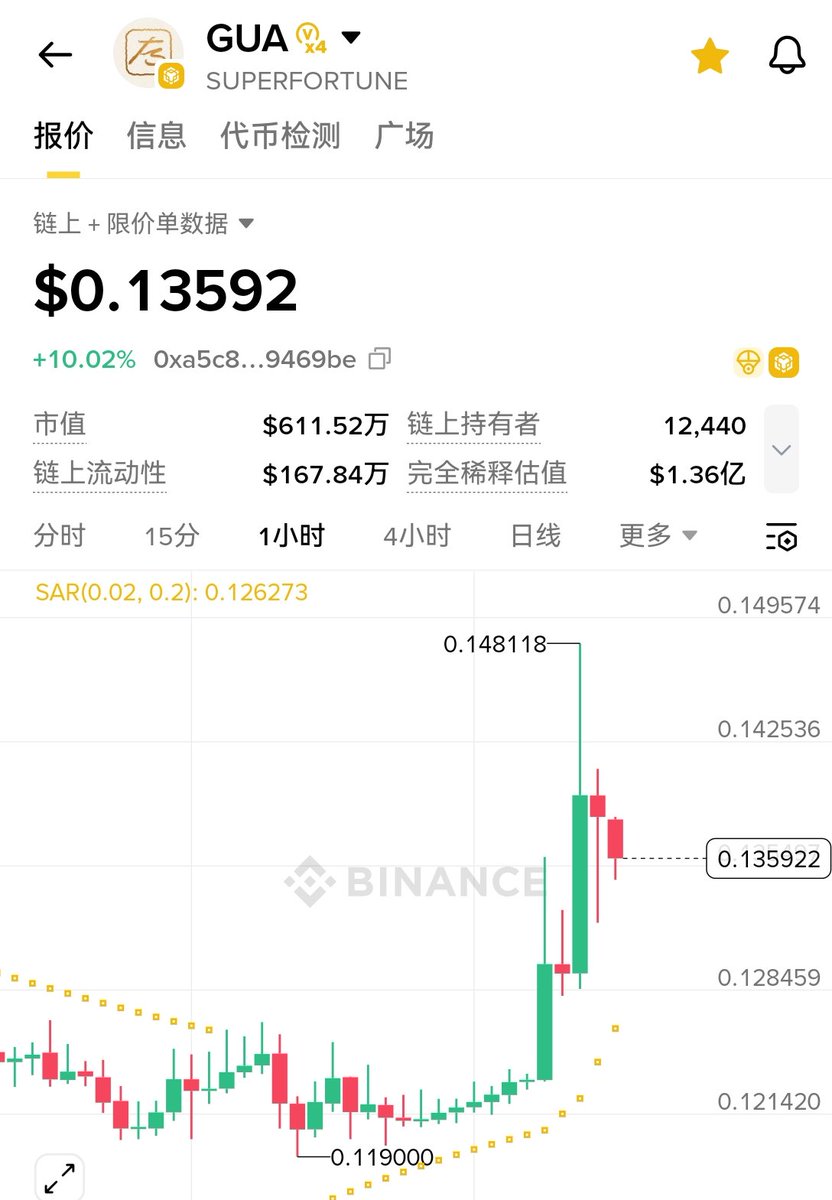Copy the contract address 0xa5c8...9469be
The image size is (832, 1200).
[380, 359]
